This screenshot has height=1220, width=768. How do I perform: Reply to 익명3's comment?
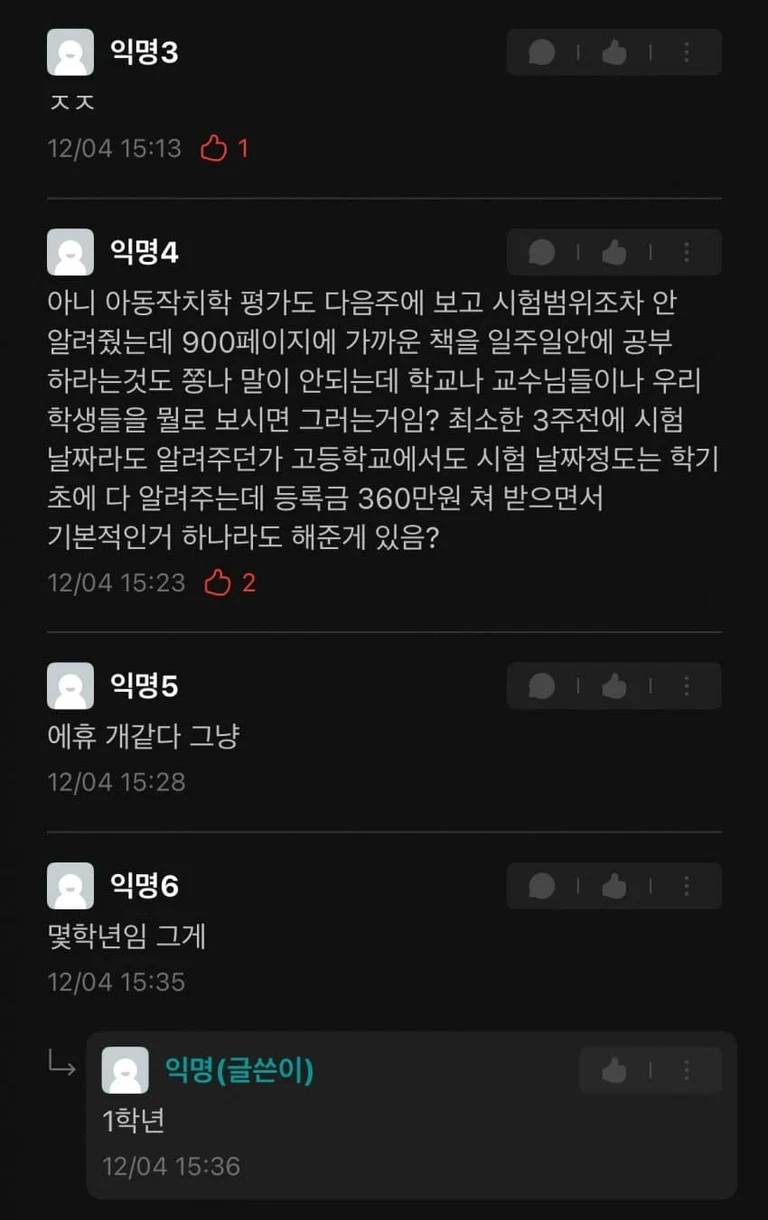[542, 52]
